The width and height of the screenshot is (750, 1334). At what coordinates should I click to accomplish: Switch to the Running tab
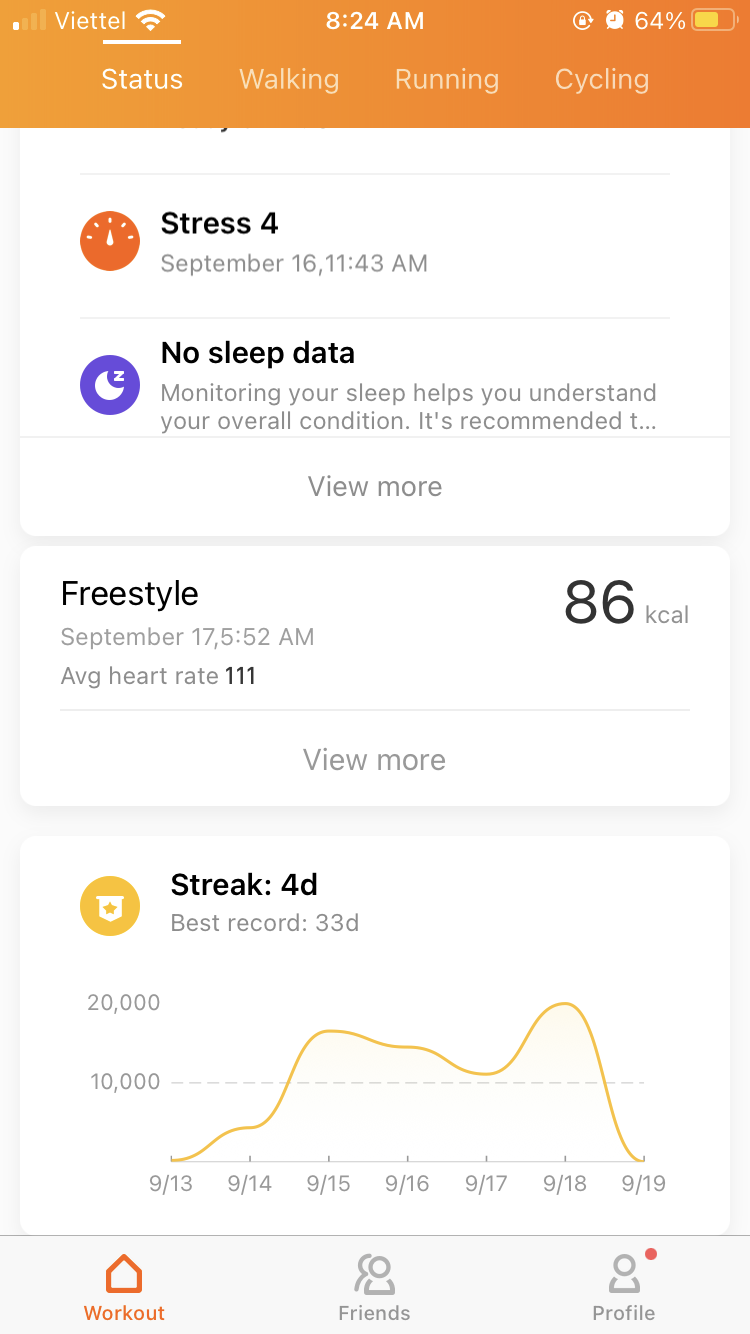pyautogui.click(x=446, y=80)
